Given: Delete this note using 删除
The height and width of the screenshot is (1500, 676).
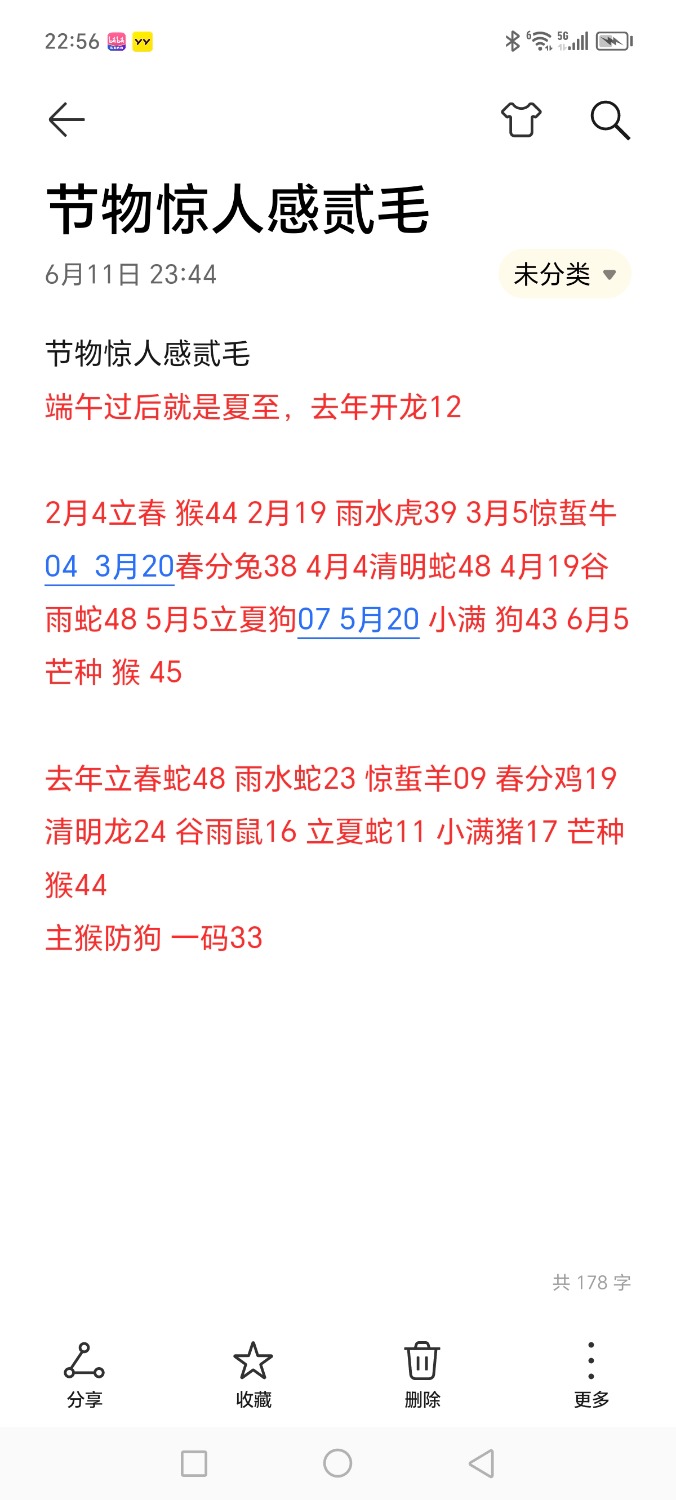Looking at the screenshot, I should pyautogui.click(x=422, y=1374).
